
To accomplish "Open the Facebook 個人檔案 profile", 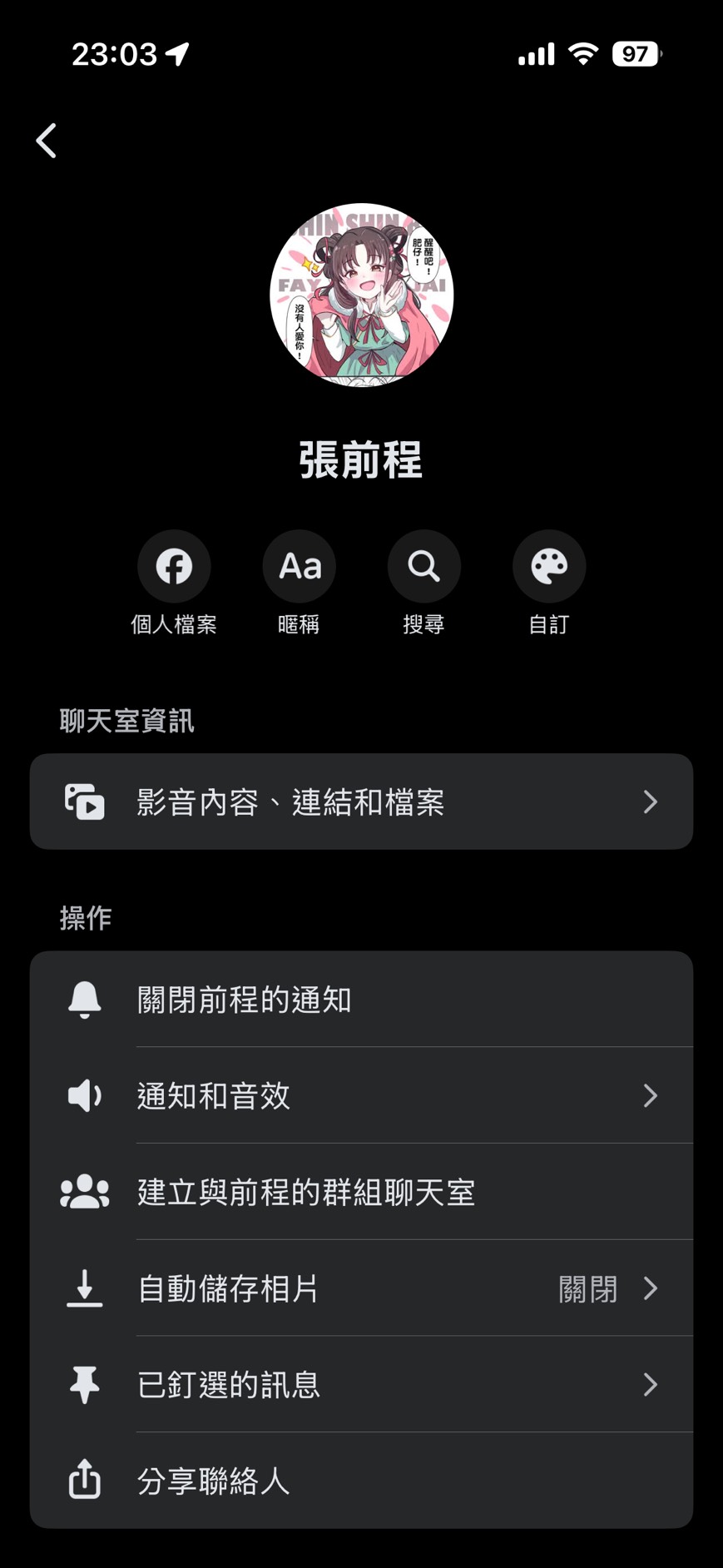I will (174, 567).
